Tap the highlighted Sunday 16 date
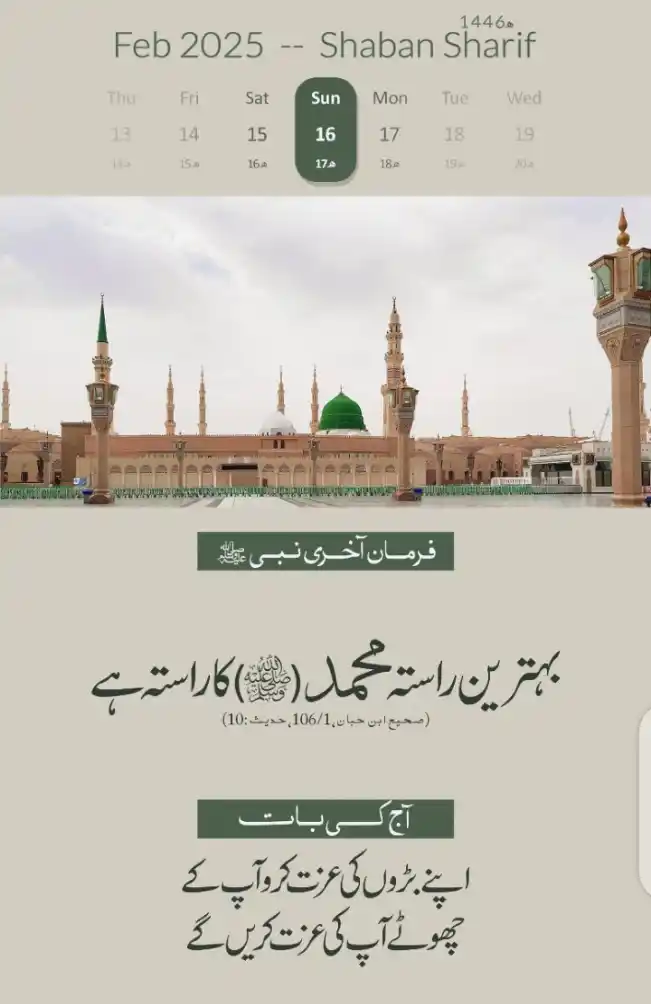Screen dimensions: 651x1004 [325, 132]
